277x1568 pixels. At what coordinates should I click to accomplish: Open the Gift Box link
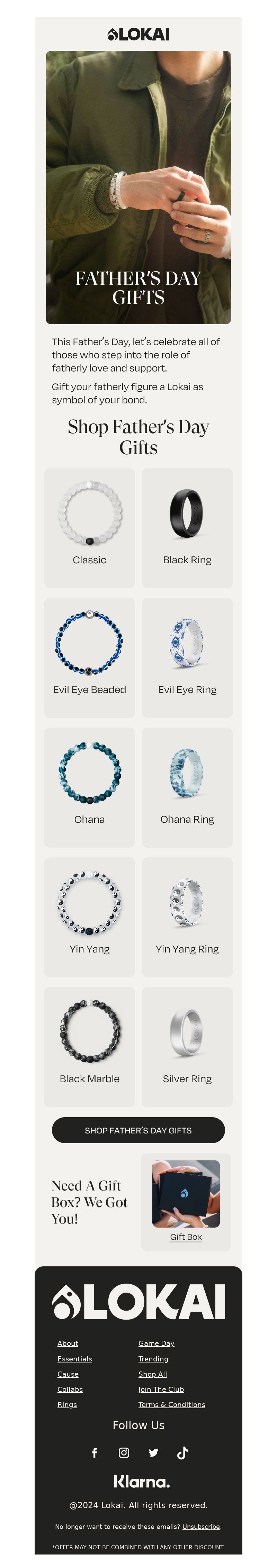(x=186, y=1236)
